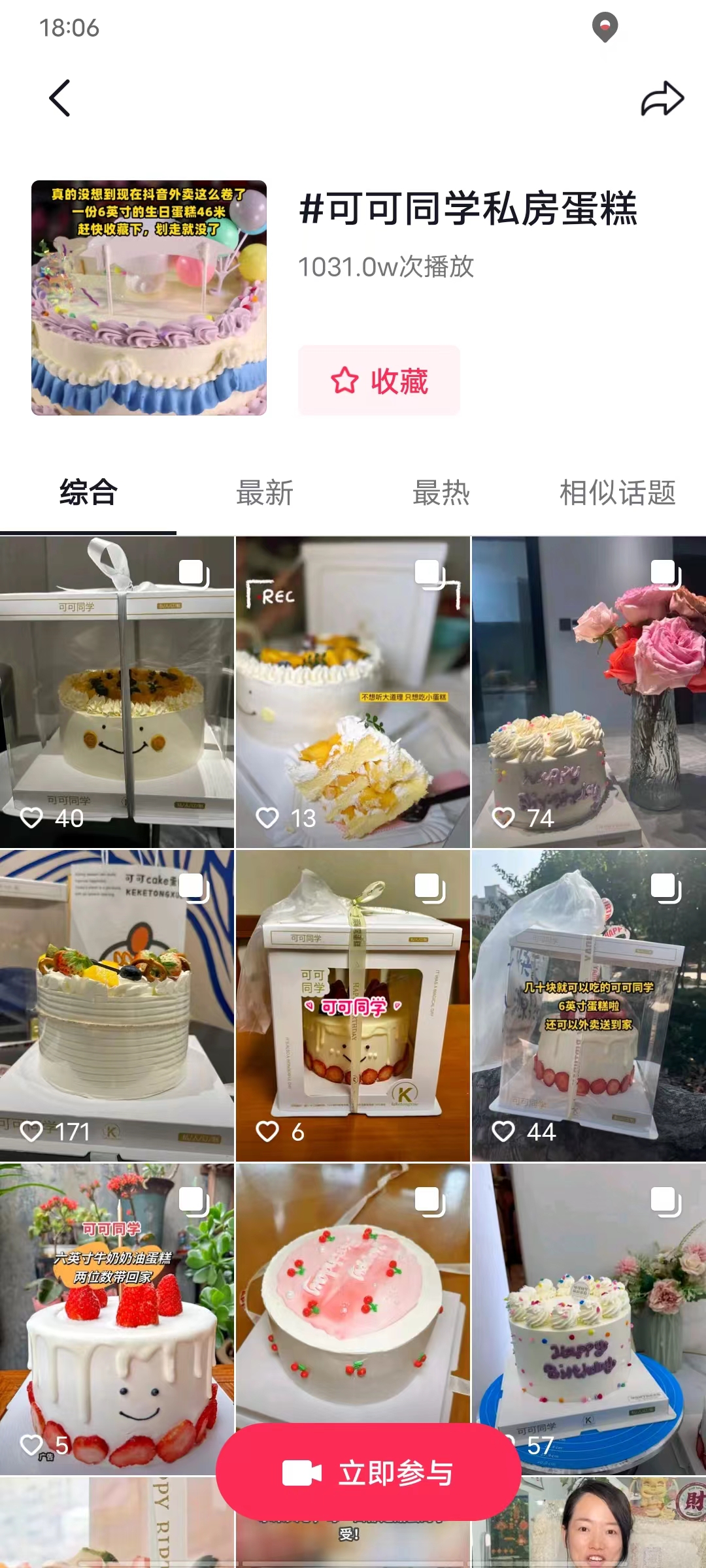Share this topic page
Image resolution: width=706 pixels, height=1568 pixels.
point(662,99)
